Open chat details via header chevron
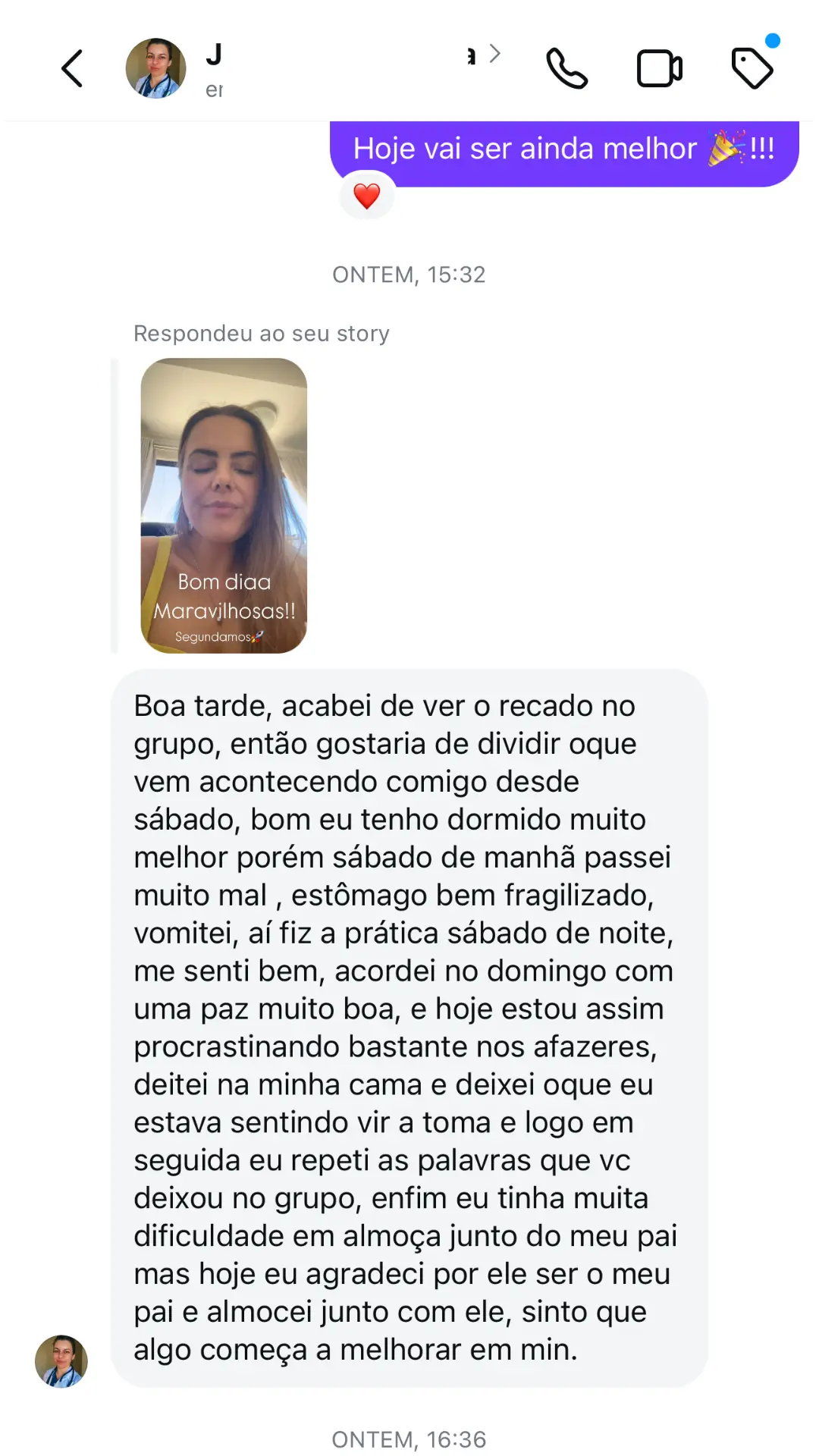The width and height of the screenshot is (819, 1456). [x=494, y=54]
